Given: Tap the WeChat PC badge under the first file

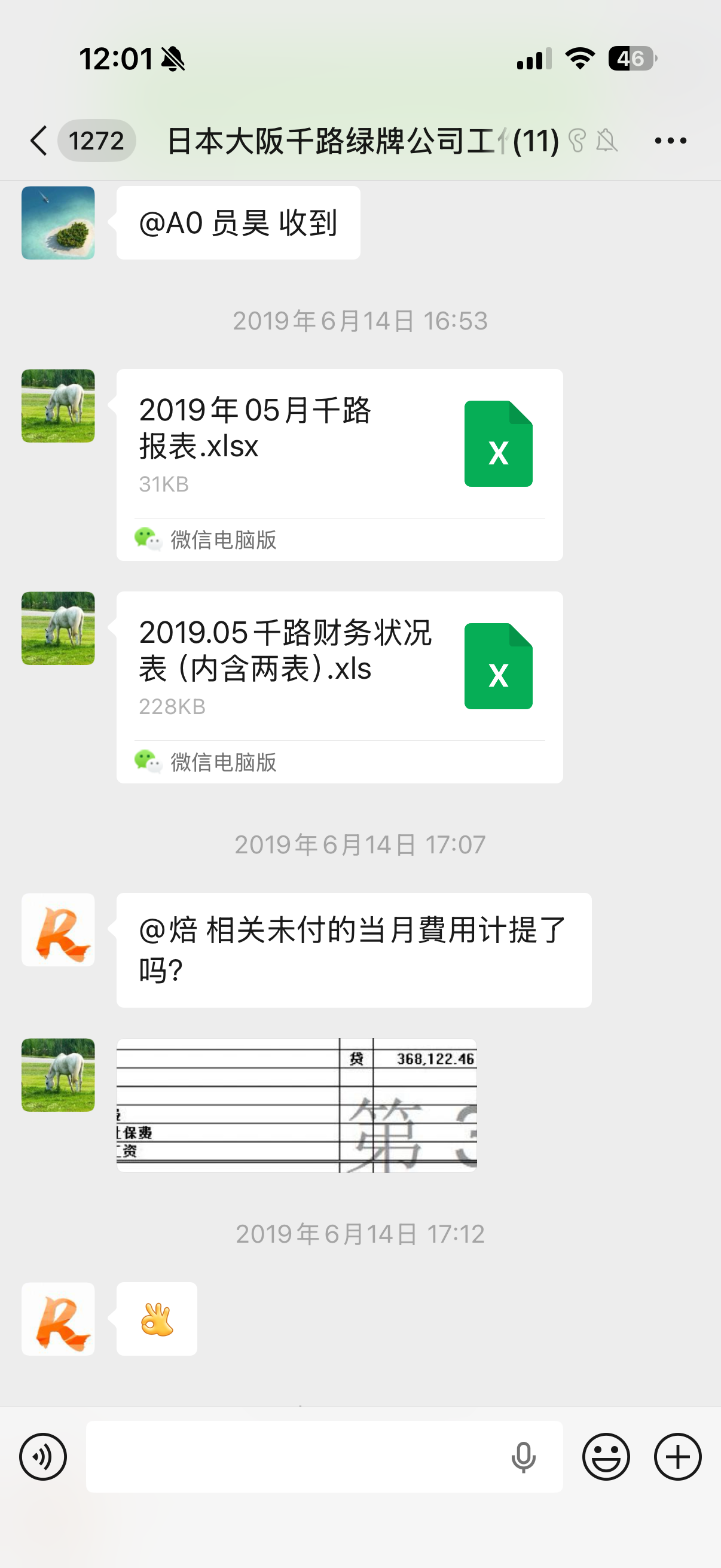Looking at the screenshot, I should (x=207, y=539).
